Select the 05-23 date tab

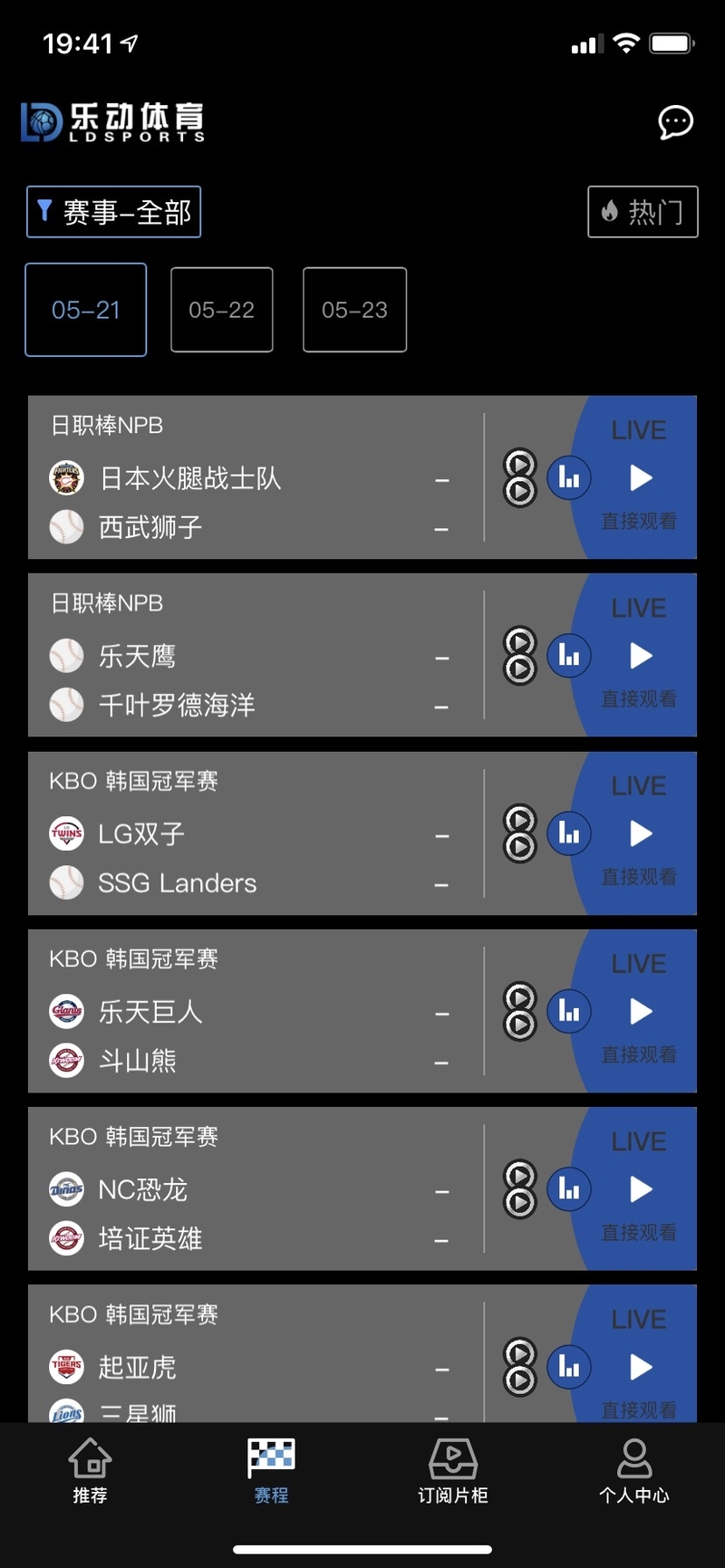click(x=354, y=310)
